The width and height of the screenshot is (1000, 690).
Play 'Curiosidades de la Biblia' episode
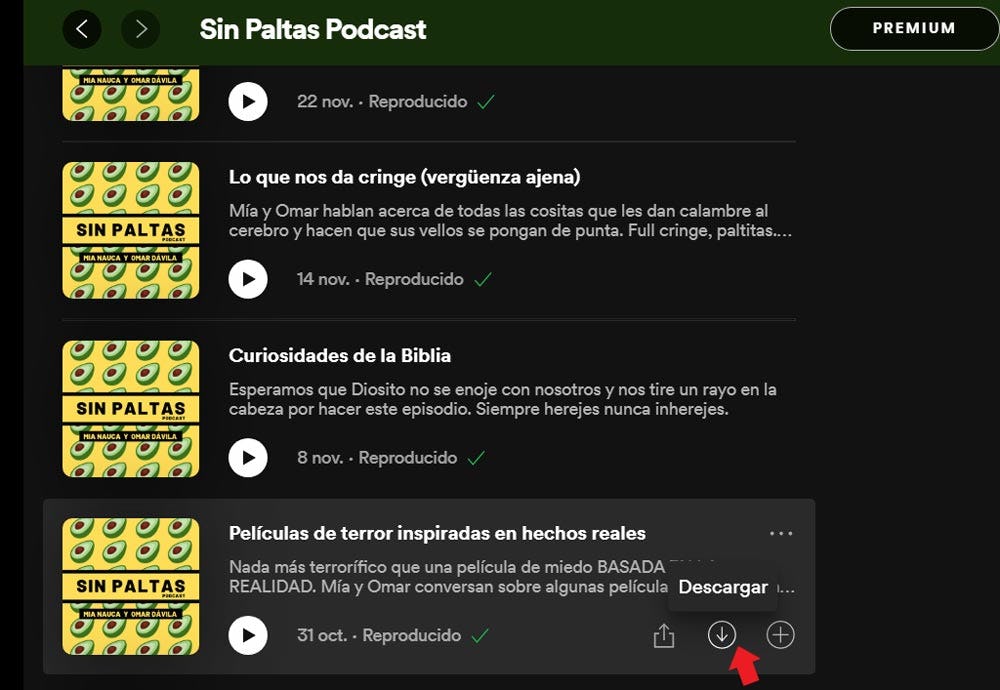click(x=248, y=458)
